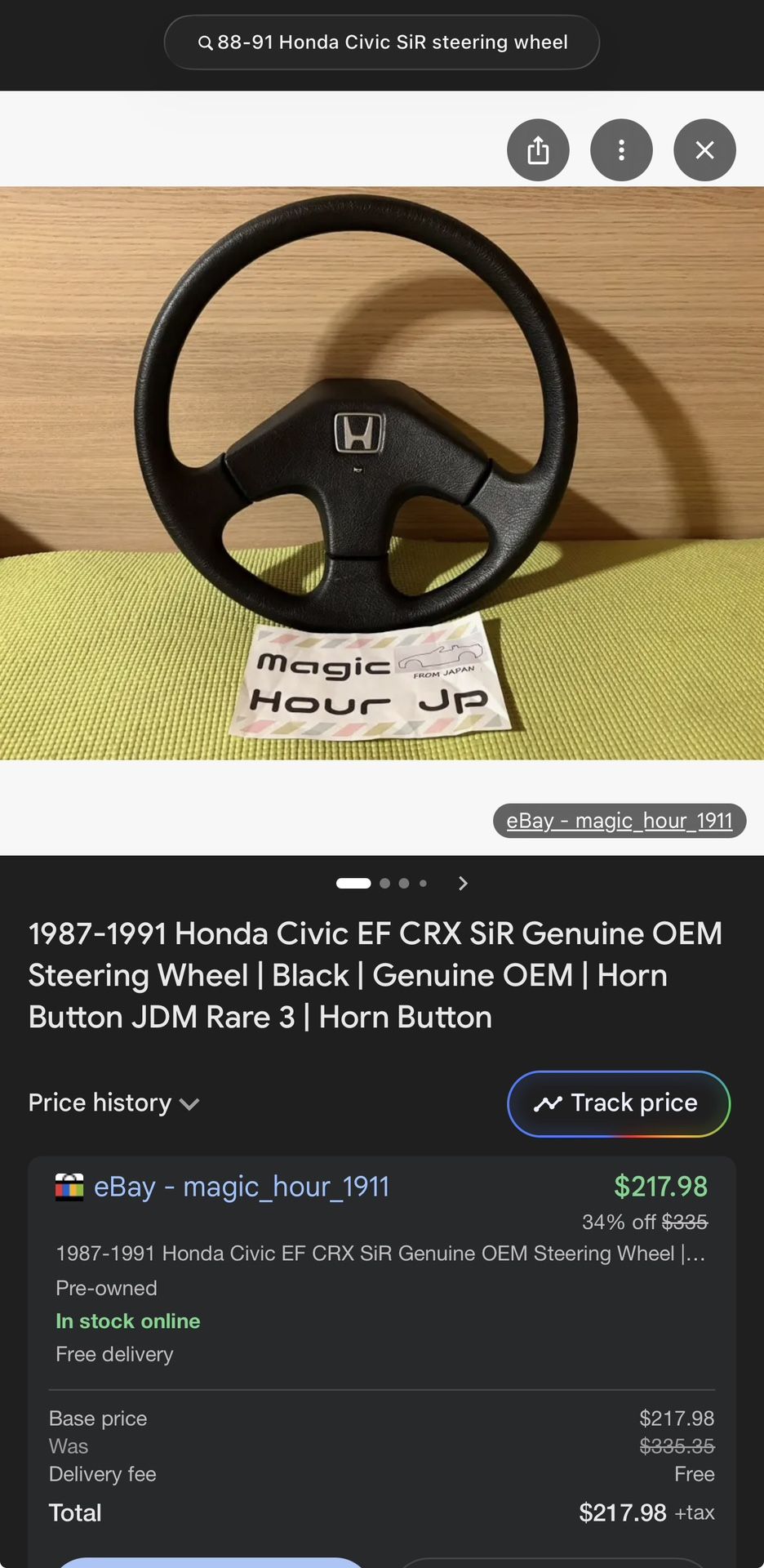Enable price tracking for this wheel
764x1568 pixels.
pyautogui.click(x=618, y=1103)
